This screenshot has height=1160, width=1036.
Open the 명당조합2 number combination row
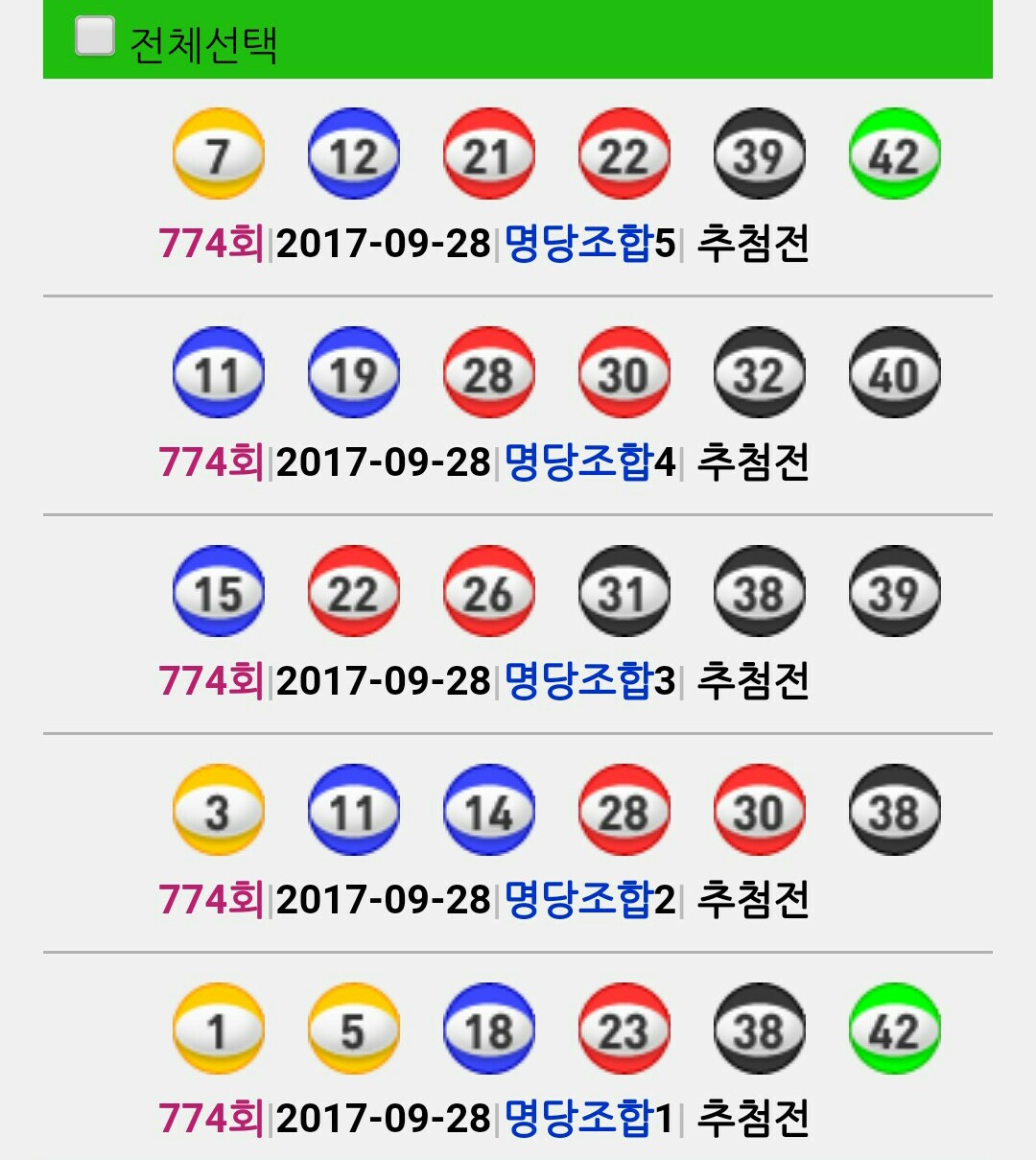coord(588,899)
